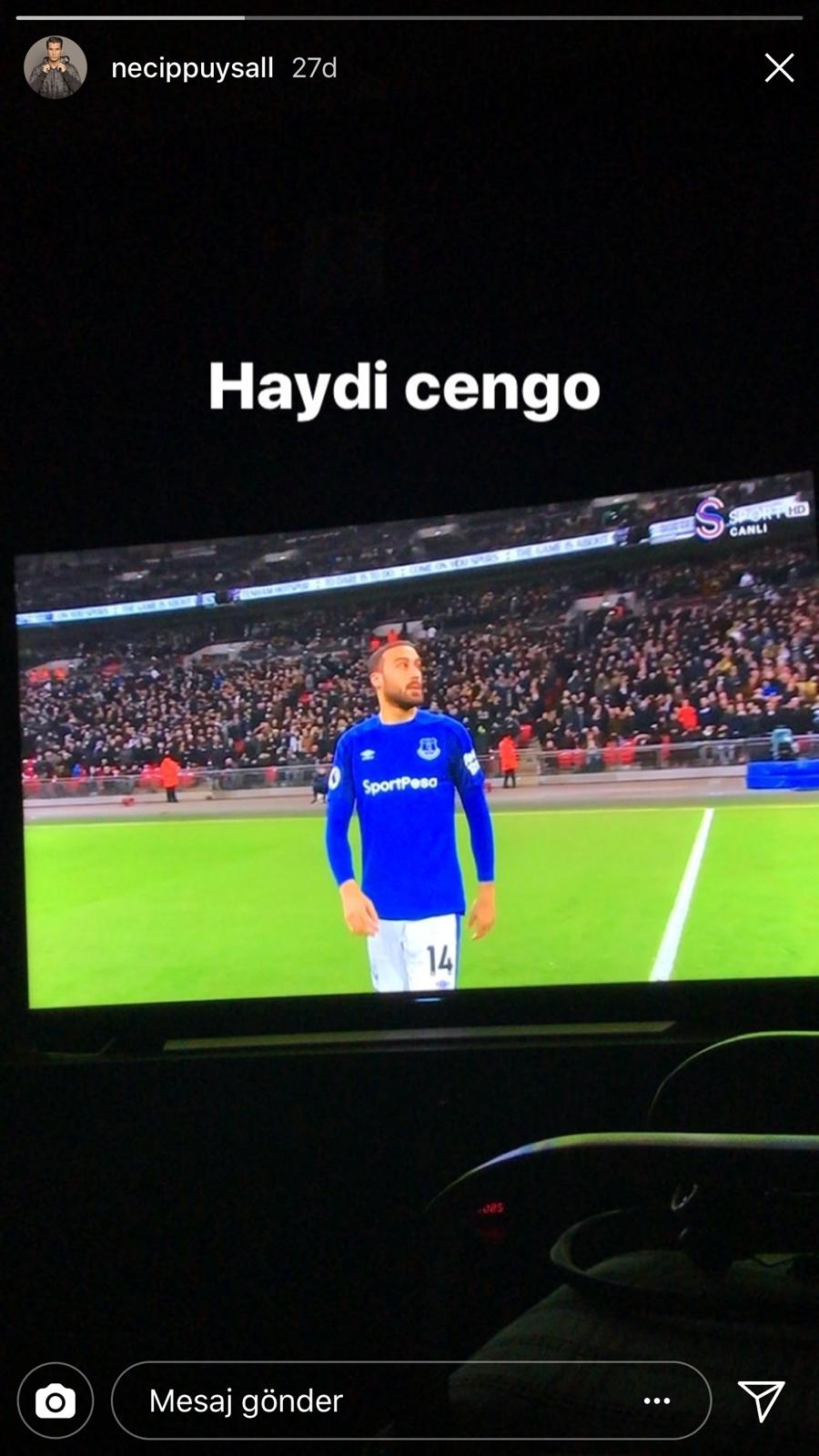Viewport: 819px width, 1456px height.
Task: Open necippuysall's profile picture
Action: point(56,68)
